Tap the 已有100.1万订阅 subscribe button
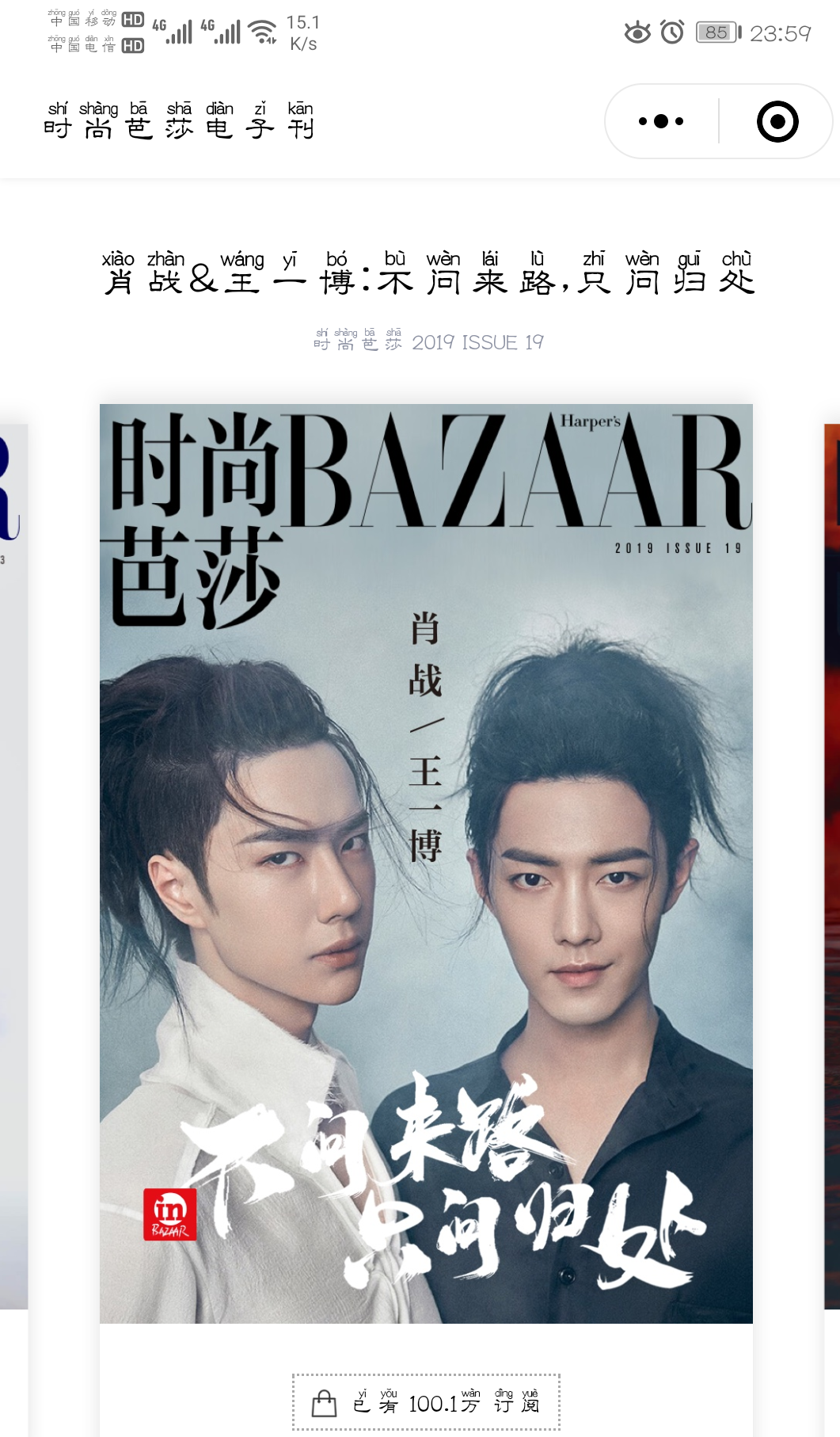Viewport: 840px width, 1437px height. coord(426,1402)
